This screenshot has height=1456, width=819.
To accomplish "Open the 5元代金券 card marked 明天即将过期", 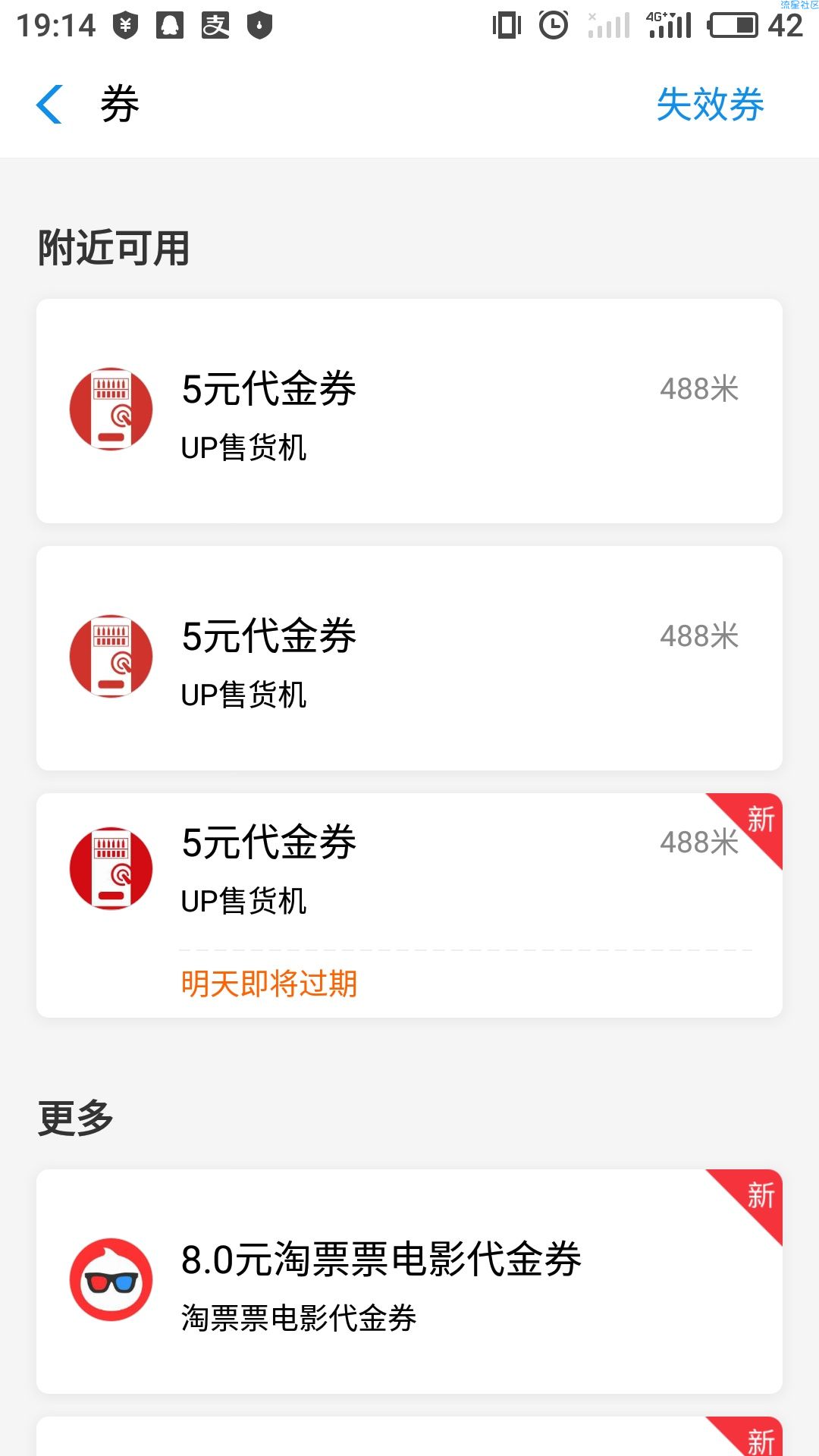I will (x=409, y=905).
